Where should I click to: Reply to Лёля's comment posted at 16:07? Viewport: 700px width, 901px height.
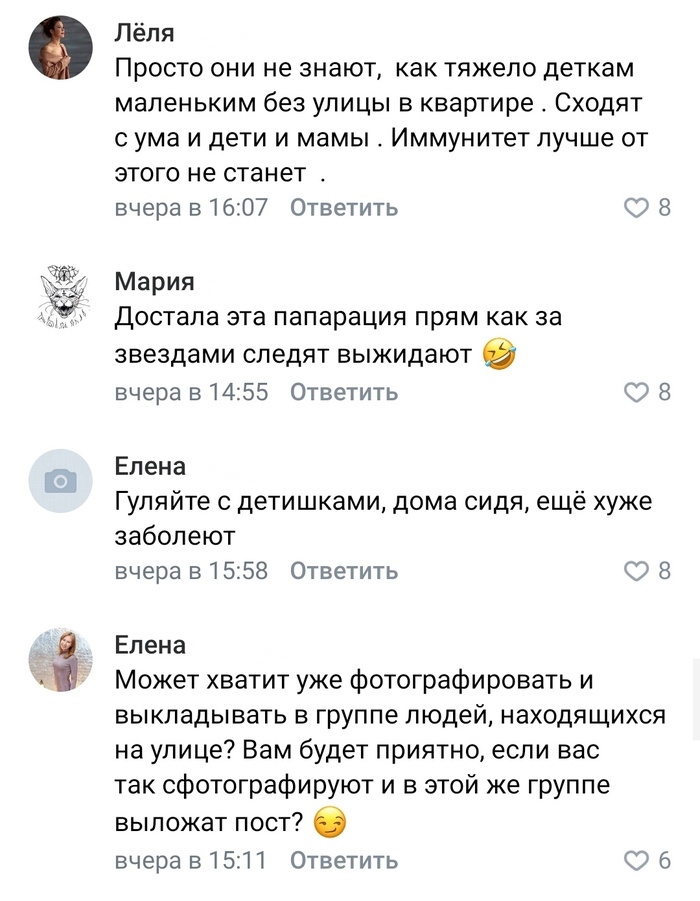pyautogui.click(x=344, y=208)
